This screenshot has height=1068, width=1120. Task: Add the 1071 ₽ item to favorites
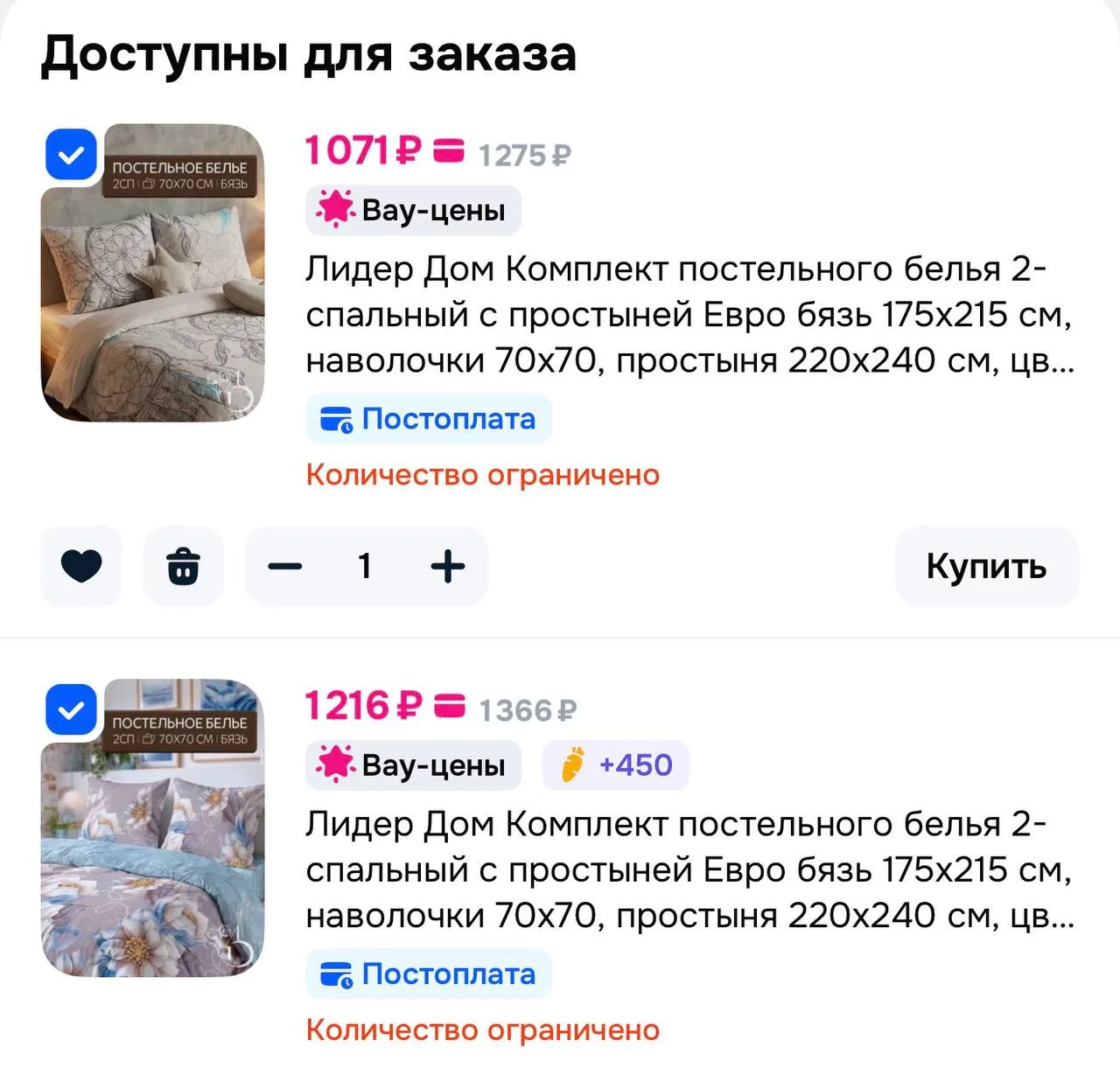(81, 566)
